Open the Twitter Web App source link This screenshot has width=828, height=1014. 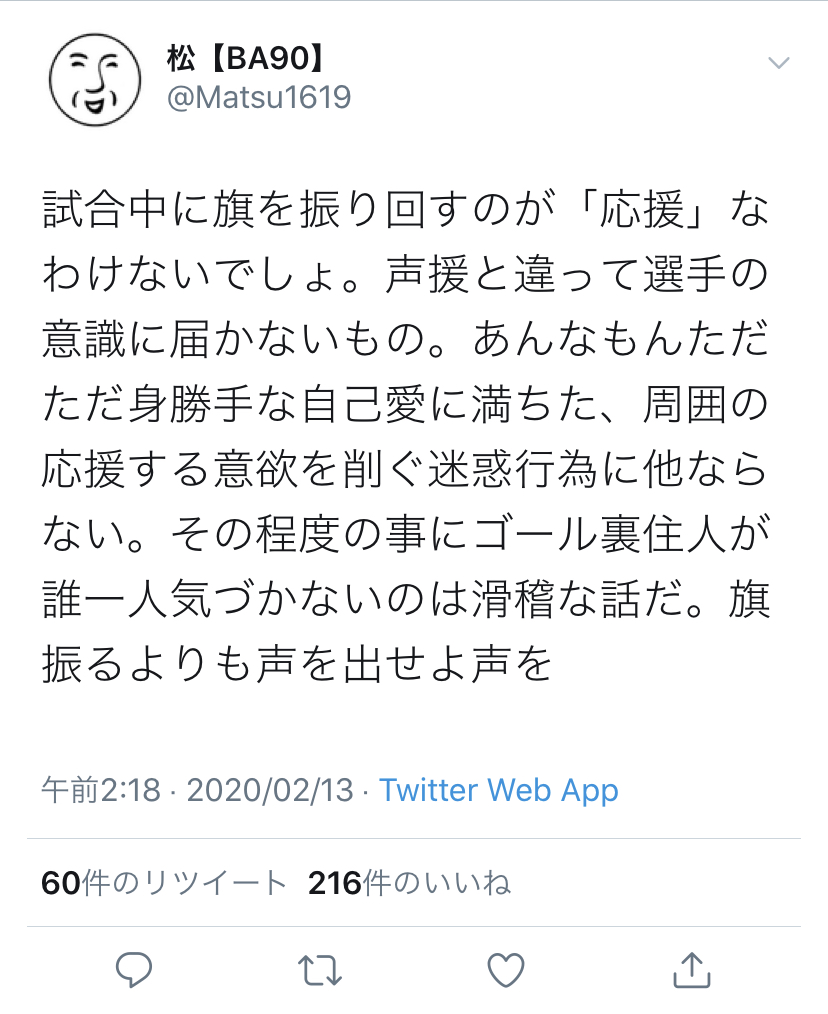pyautogui.click(x=499, y=790)
